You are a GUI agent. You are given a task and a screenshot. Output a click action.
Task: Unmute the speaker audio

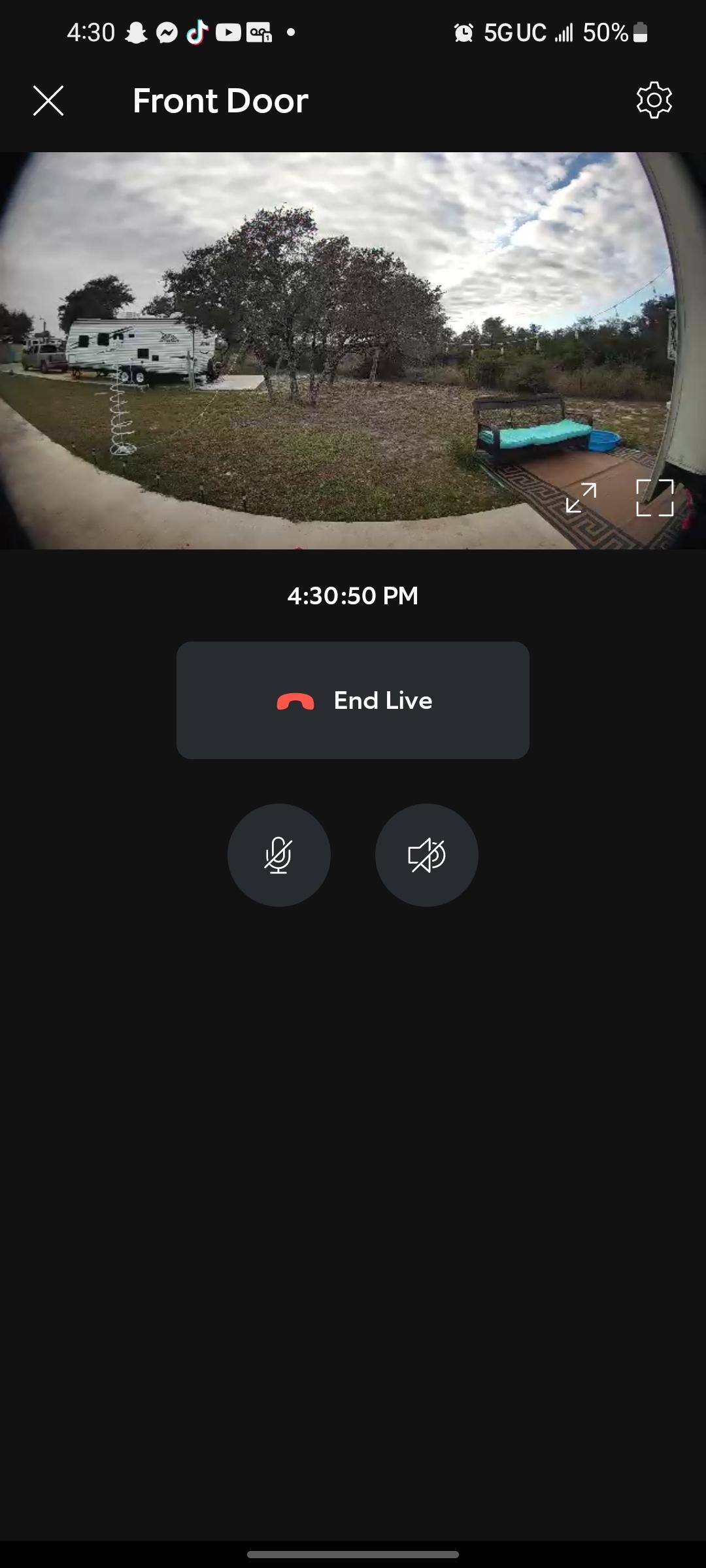tap(426, 855)
